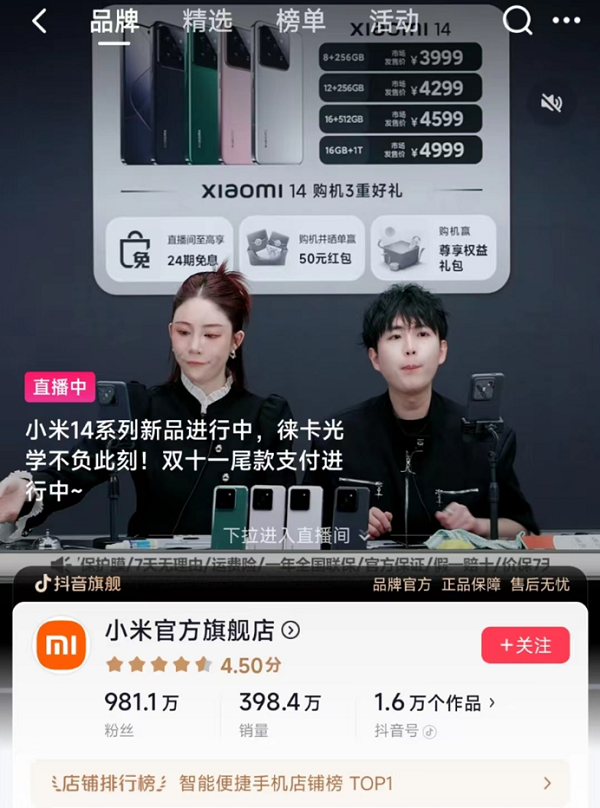Switch to the 精选 tab
600x808 pixels.
(x=209, y=21)
